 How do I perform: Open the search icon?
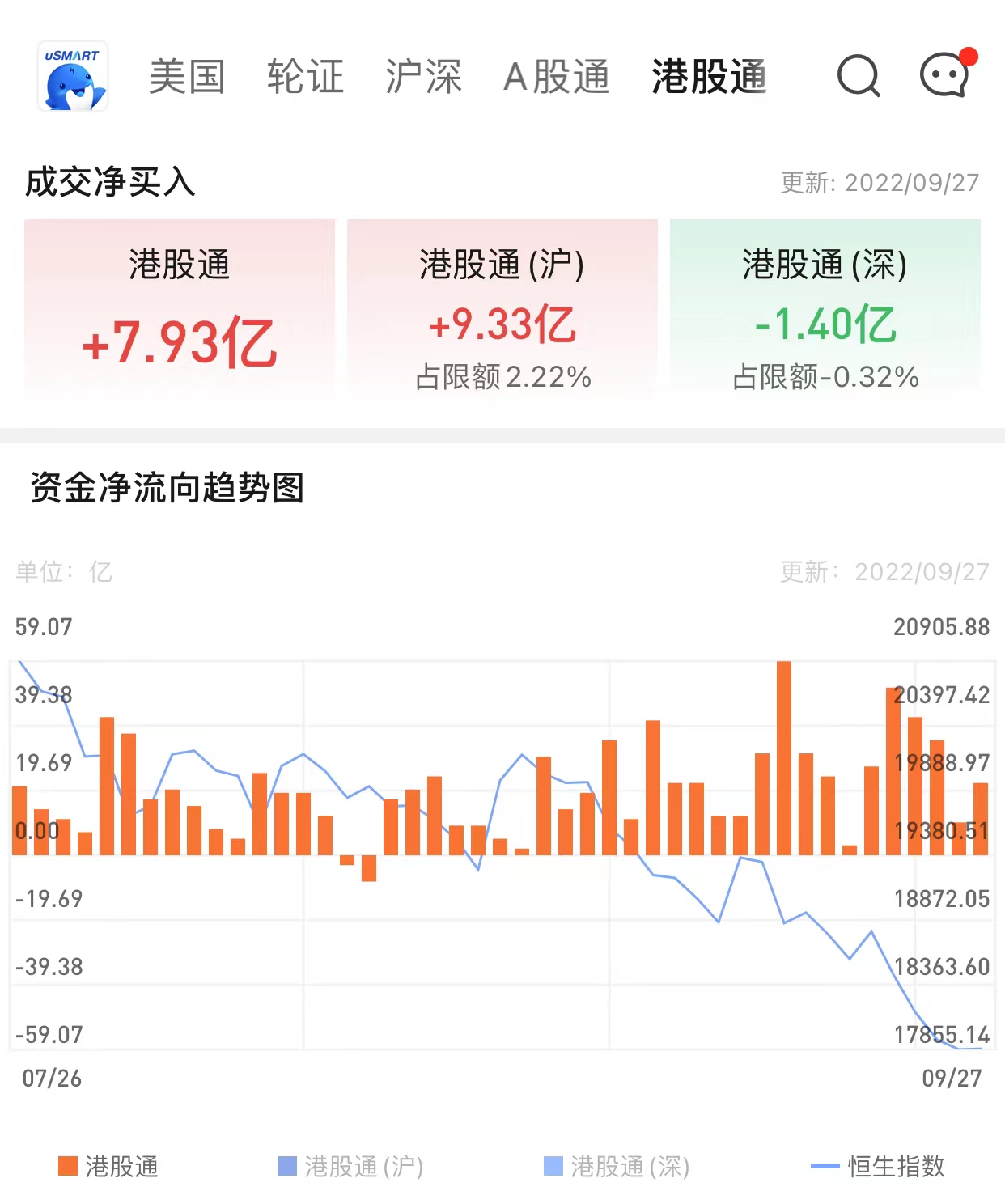(858, 77)
